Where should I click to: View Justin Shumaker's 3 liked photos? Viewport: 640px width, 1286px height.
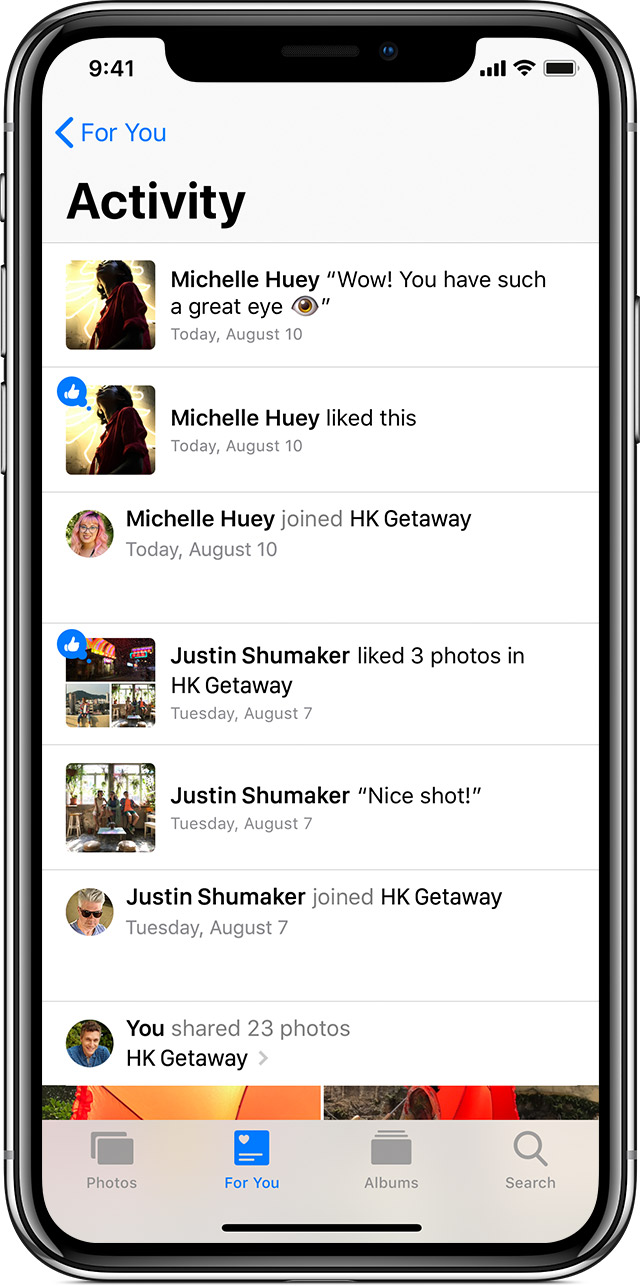coord(320,684)
